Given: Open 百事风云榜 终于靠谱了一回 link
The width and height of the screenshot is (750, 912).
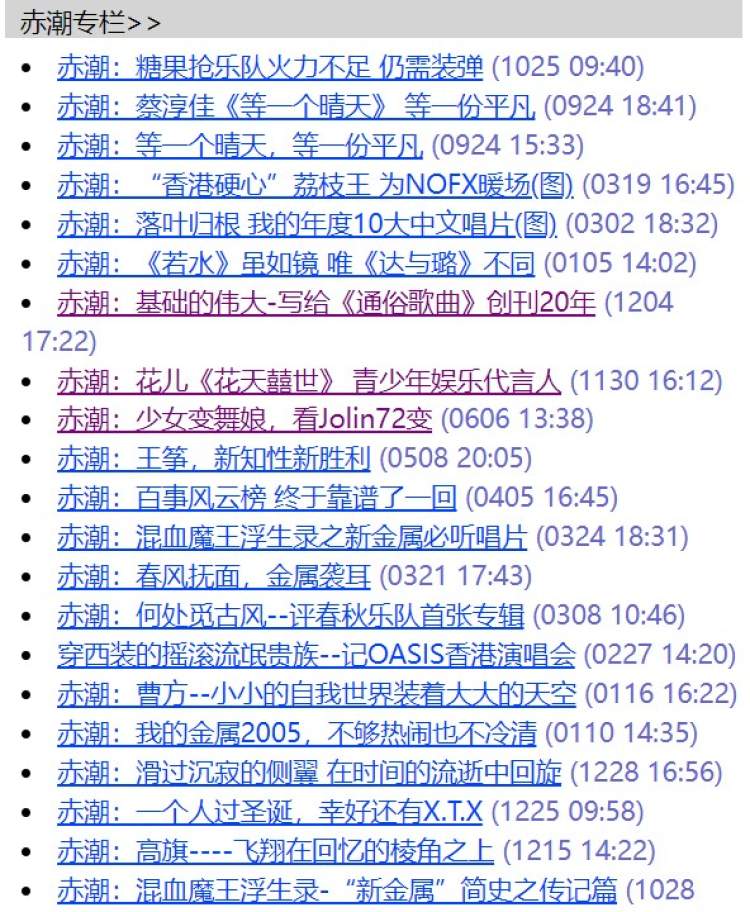Looking at the screenshot, I should [256, 496].
